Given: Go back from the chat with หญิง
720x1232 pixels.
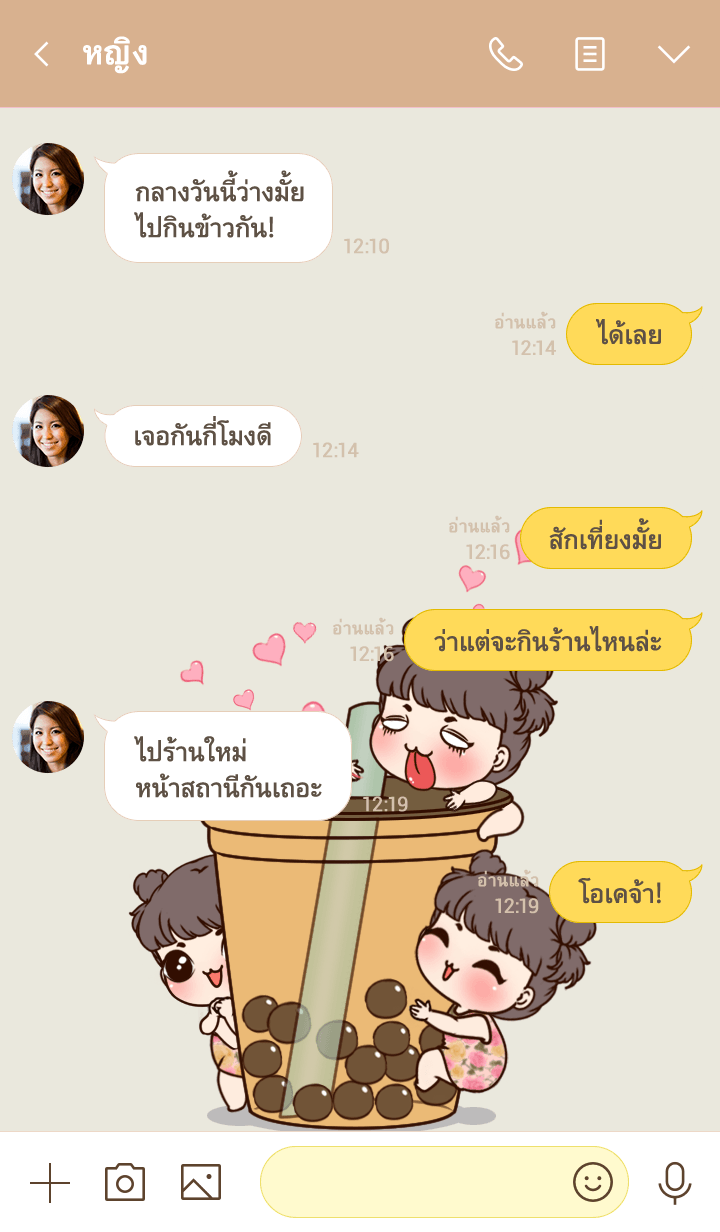Looking at the screenshot, I should [x=41, y=54].
